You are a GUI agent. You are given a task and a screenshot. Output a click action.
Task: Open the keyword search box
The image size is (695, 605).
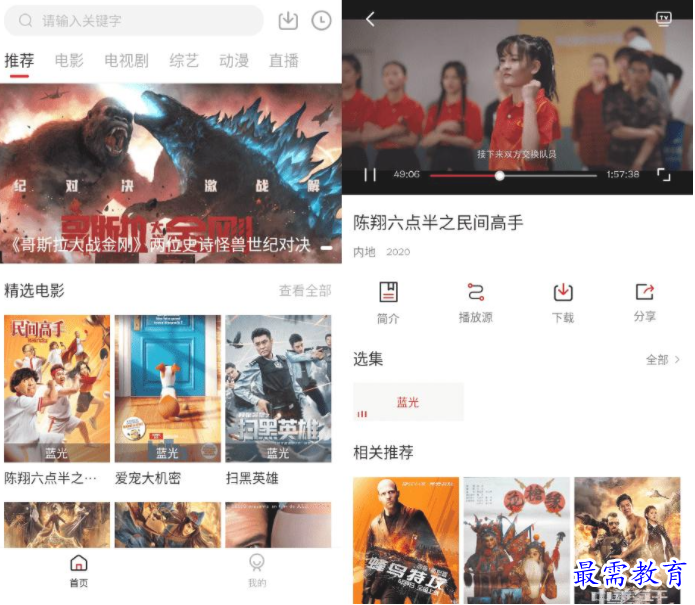click(x=135, y=20)
